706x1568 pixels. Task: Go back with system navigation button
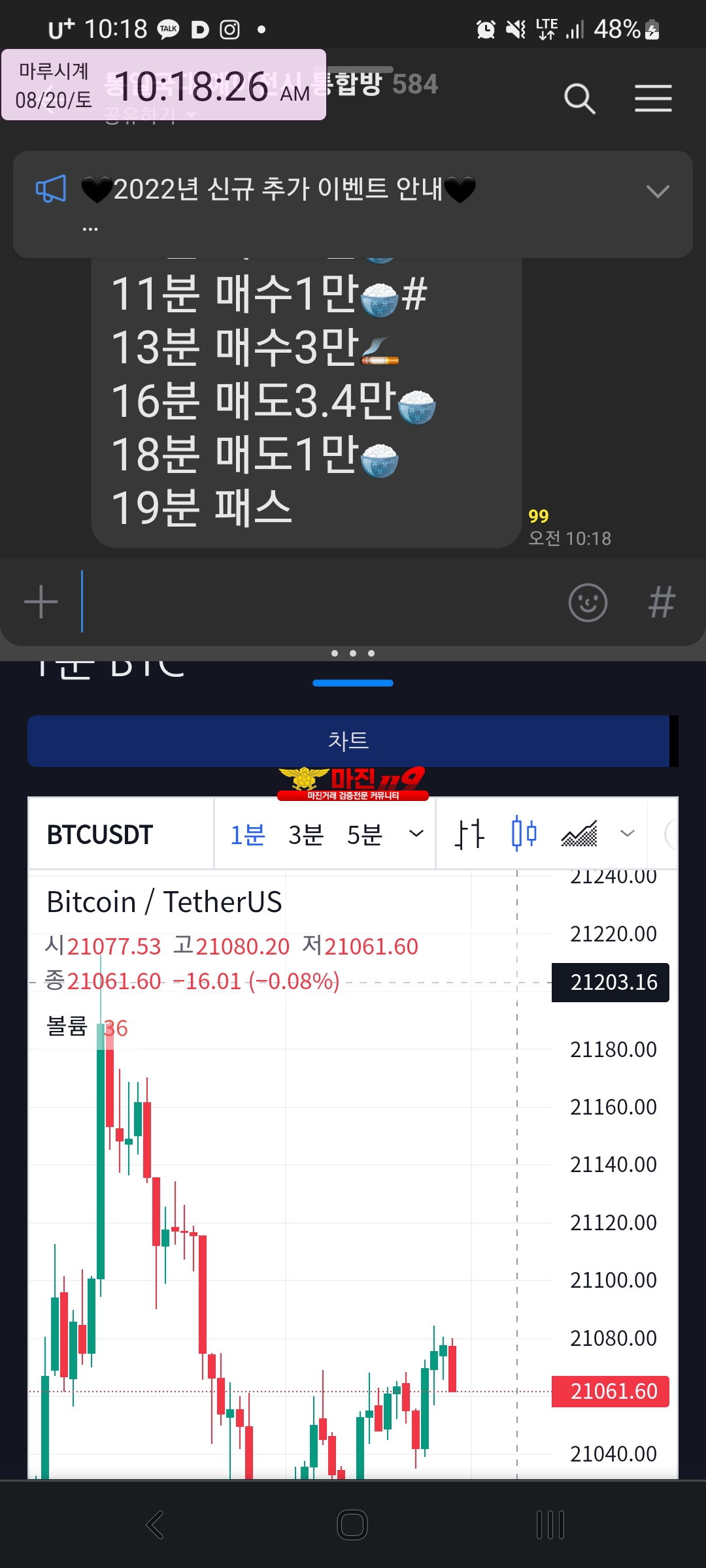pyautogui.click(x=154, y=1525)
